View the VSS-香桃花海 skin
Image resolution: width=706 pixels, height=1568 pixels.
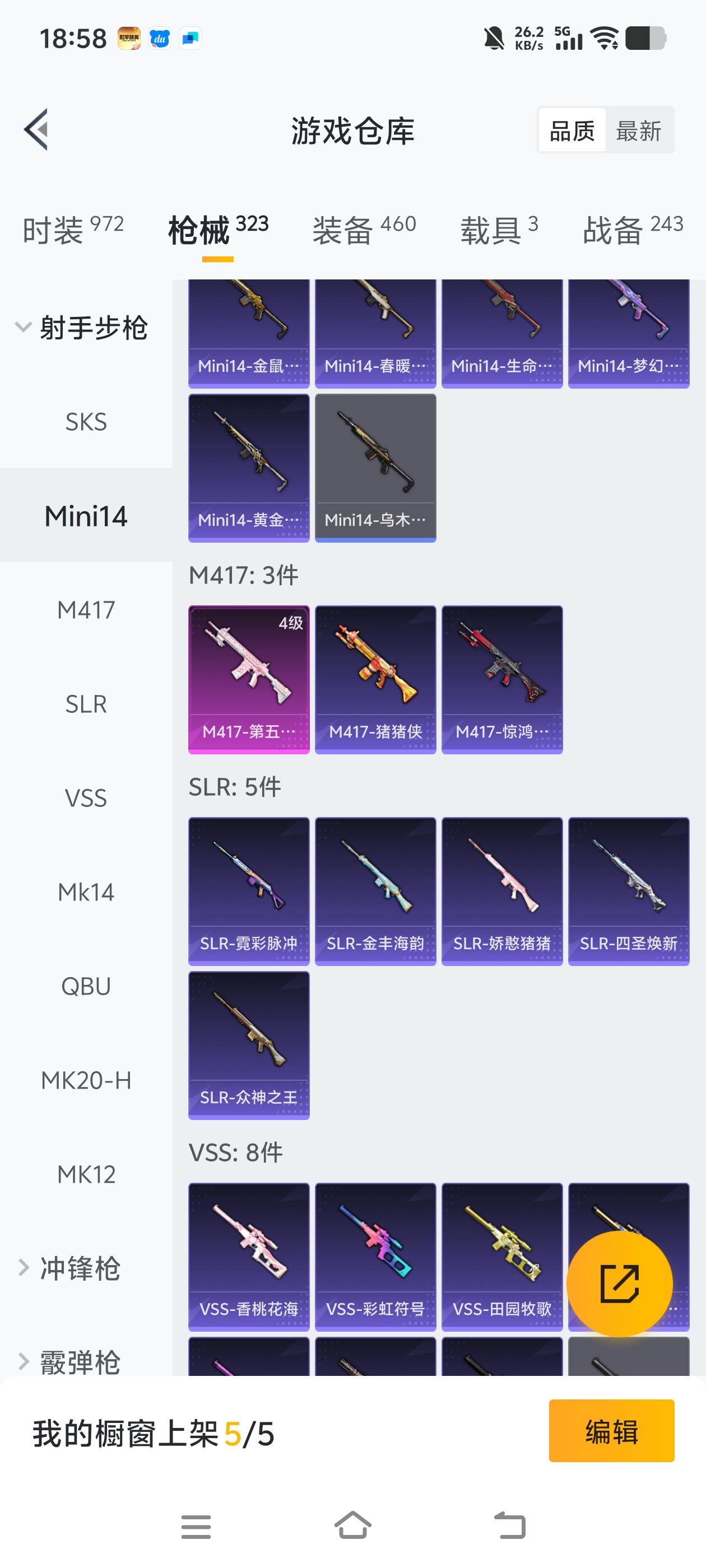(x=249, y=1256)
